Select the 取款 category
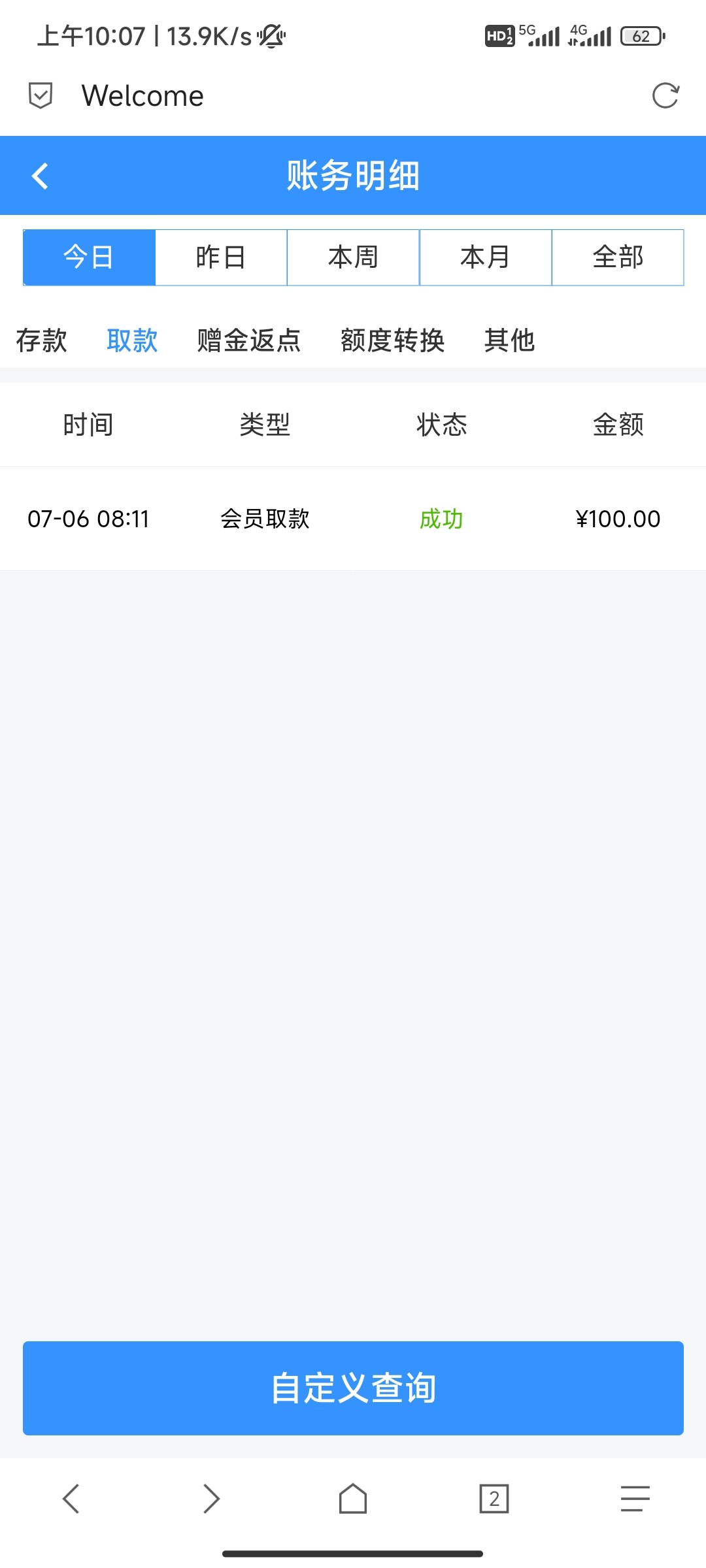This screenshot has width=706, height=1568. point(132,340)
